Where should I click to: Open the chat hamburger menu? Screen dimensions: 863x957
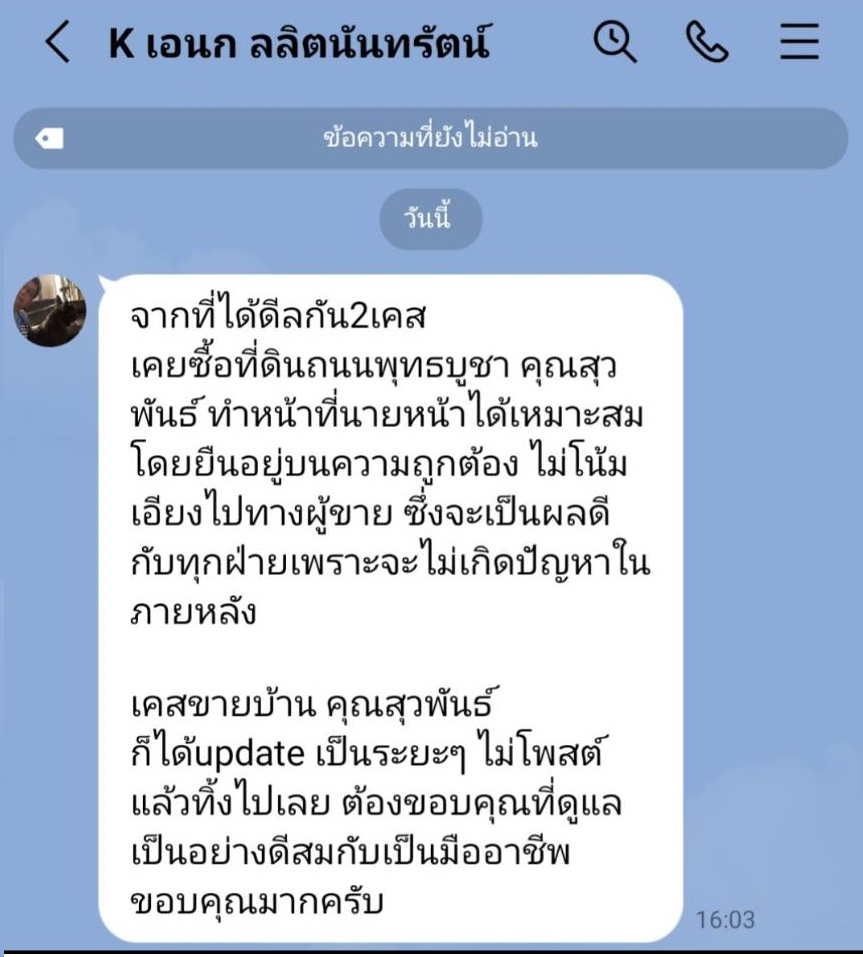pos(799,43)
